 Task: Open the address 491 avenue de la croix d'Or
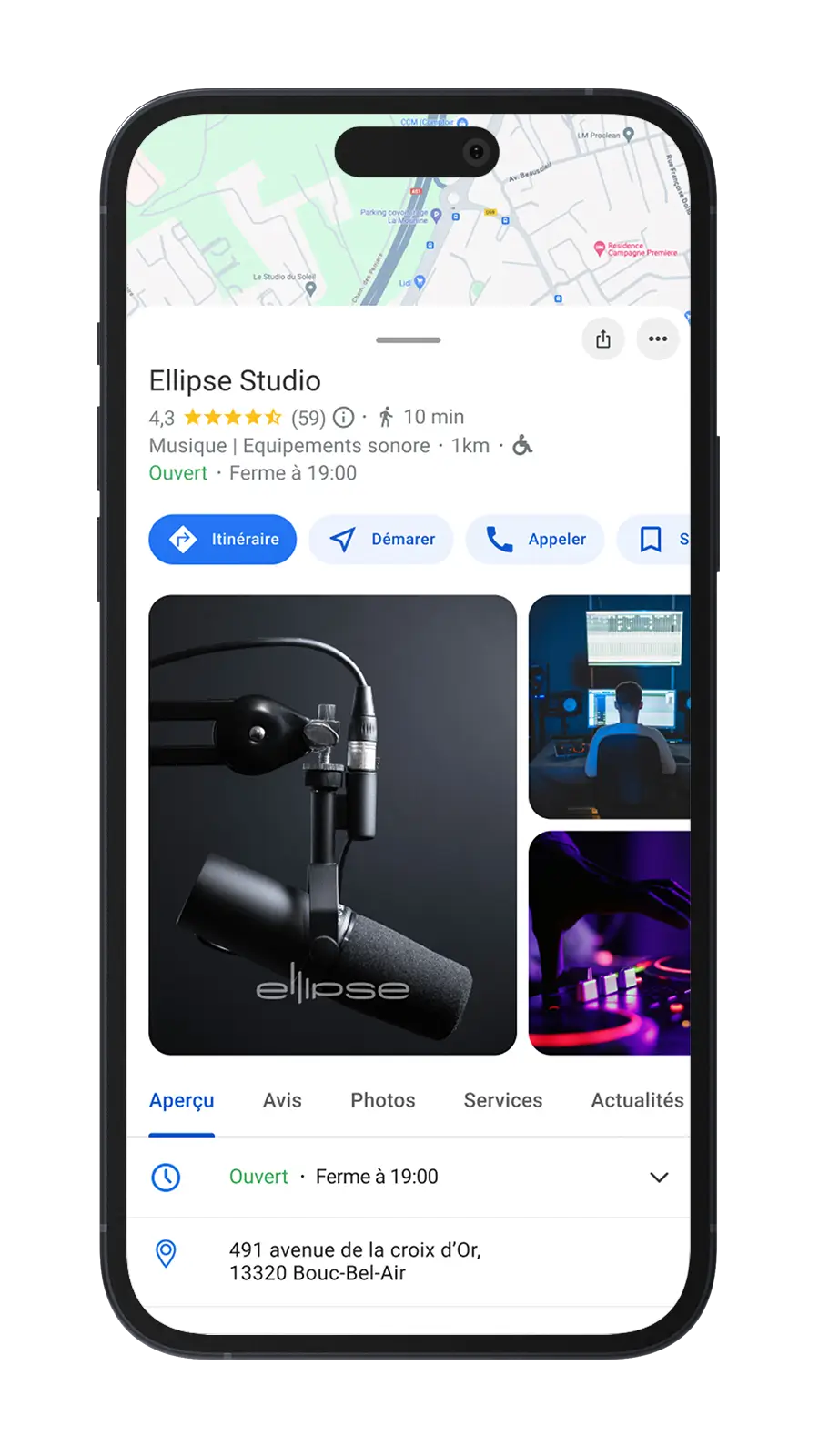(355, 1261)
